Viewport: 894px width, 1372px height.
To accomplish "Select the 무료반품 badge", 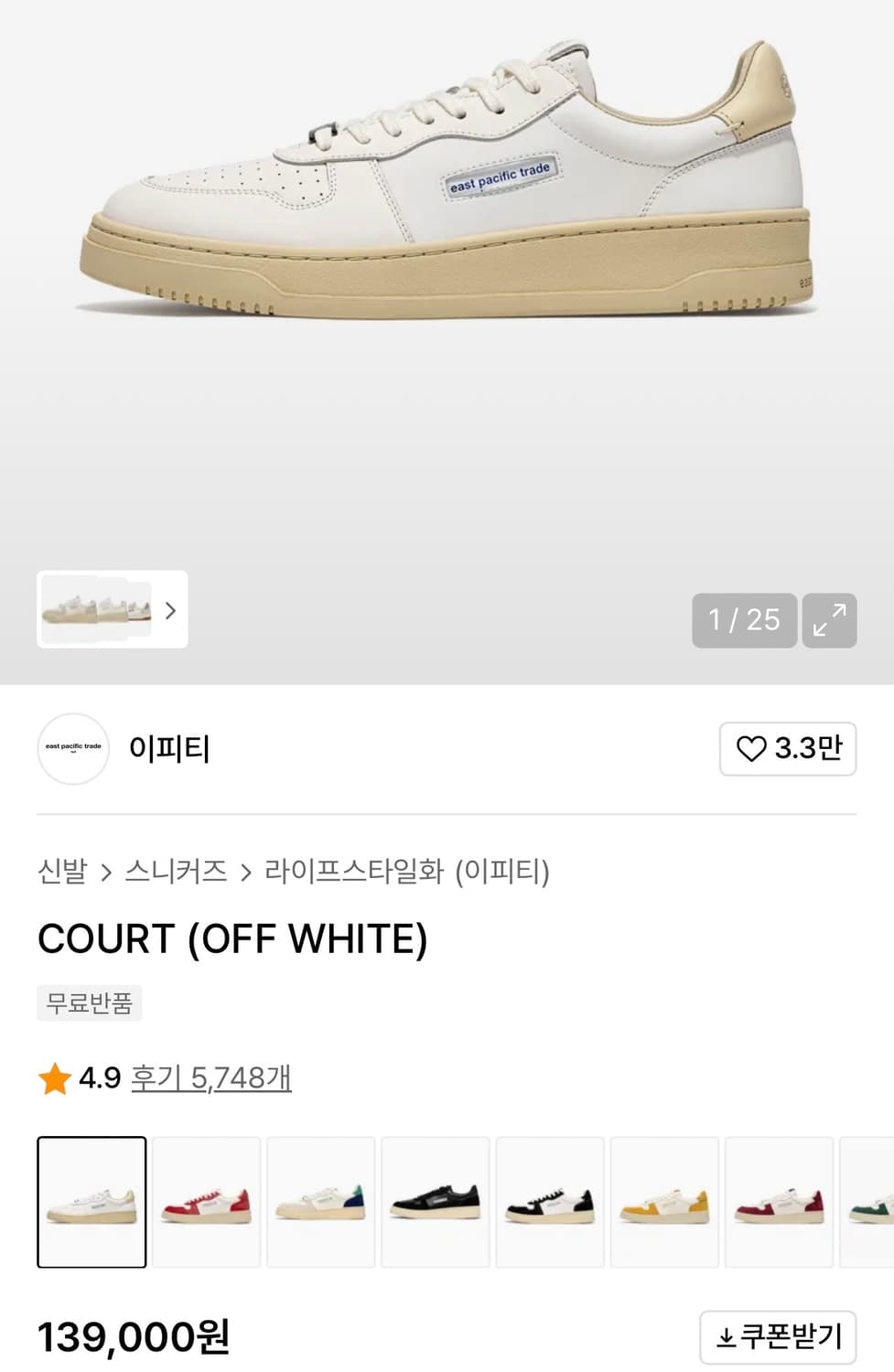I will point(89,1002).
